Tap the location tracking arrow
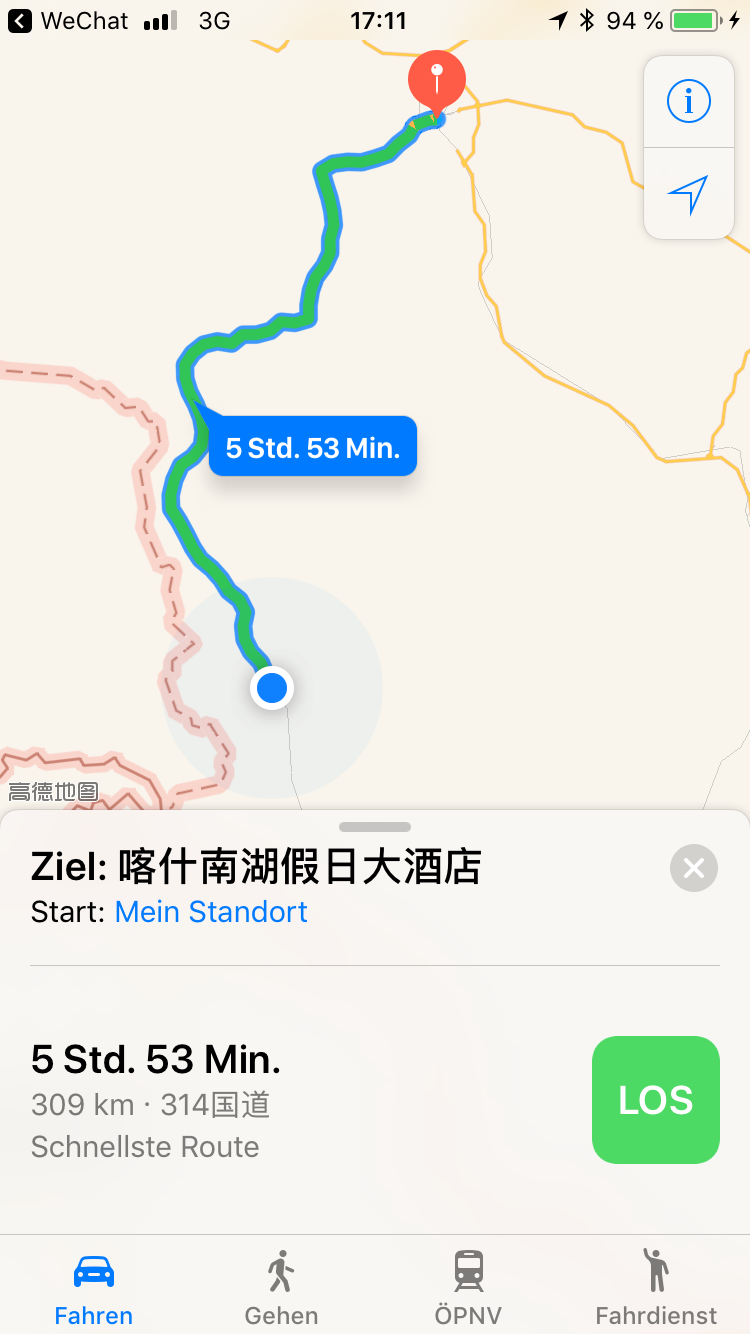 click(688, 195)
